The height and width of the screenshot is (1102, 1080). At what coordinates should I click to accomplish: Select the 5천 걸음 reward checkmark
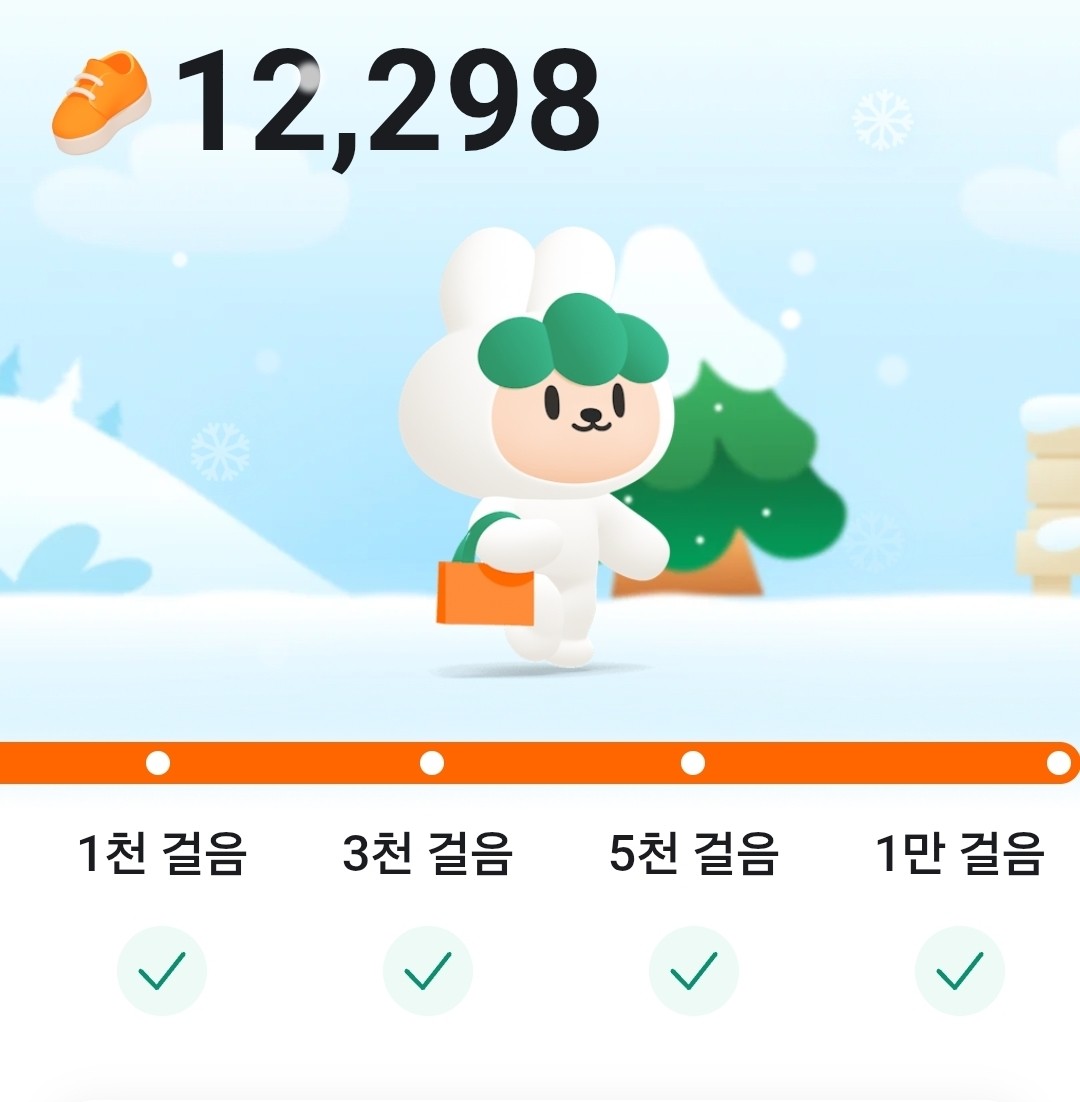[x=694, y=970]
